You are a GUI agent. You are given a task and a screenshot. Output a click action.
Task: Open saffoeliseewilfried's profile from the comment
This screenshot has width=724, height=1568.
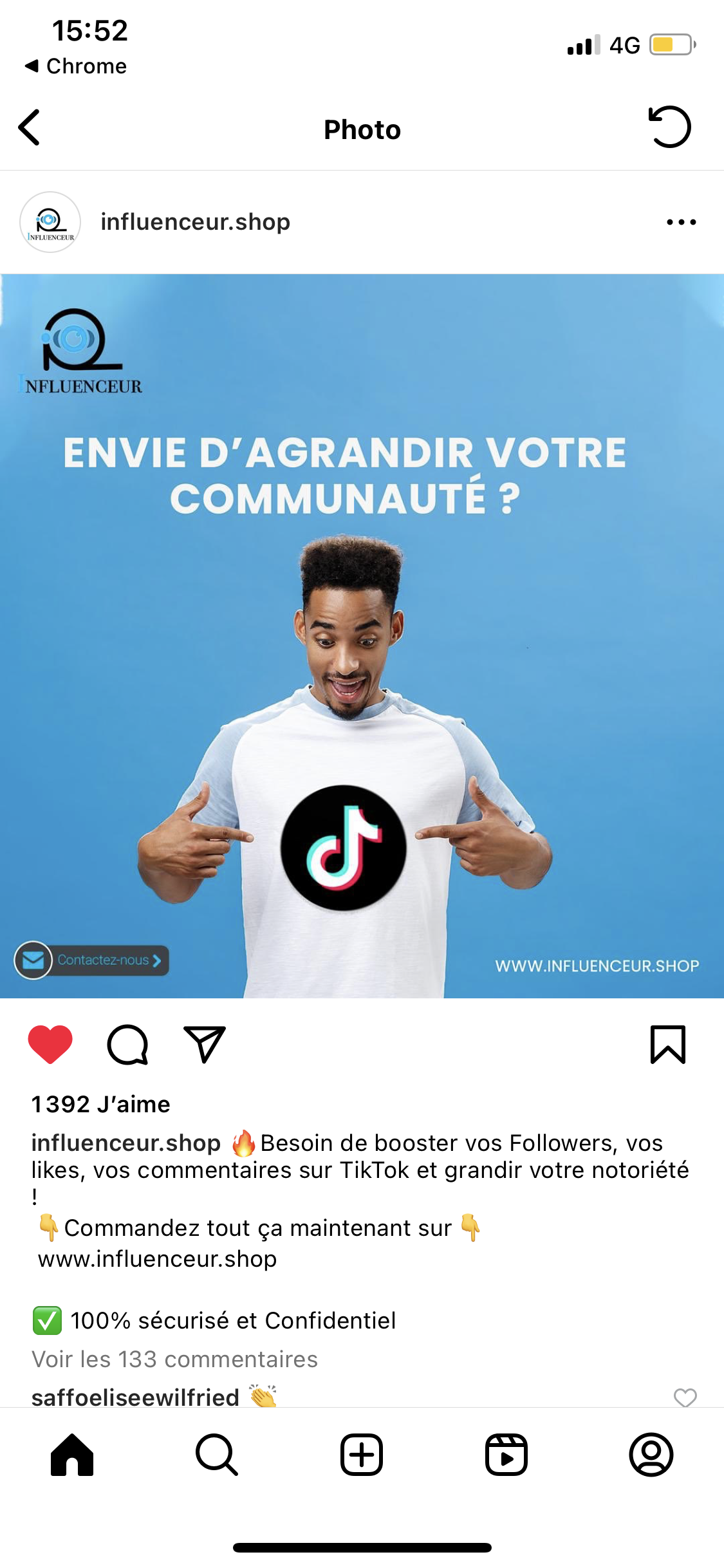(x=135, y=1397)
